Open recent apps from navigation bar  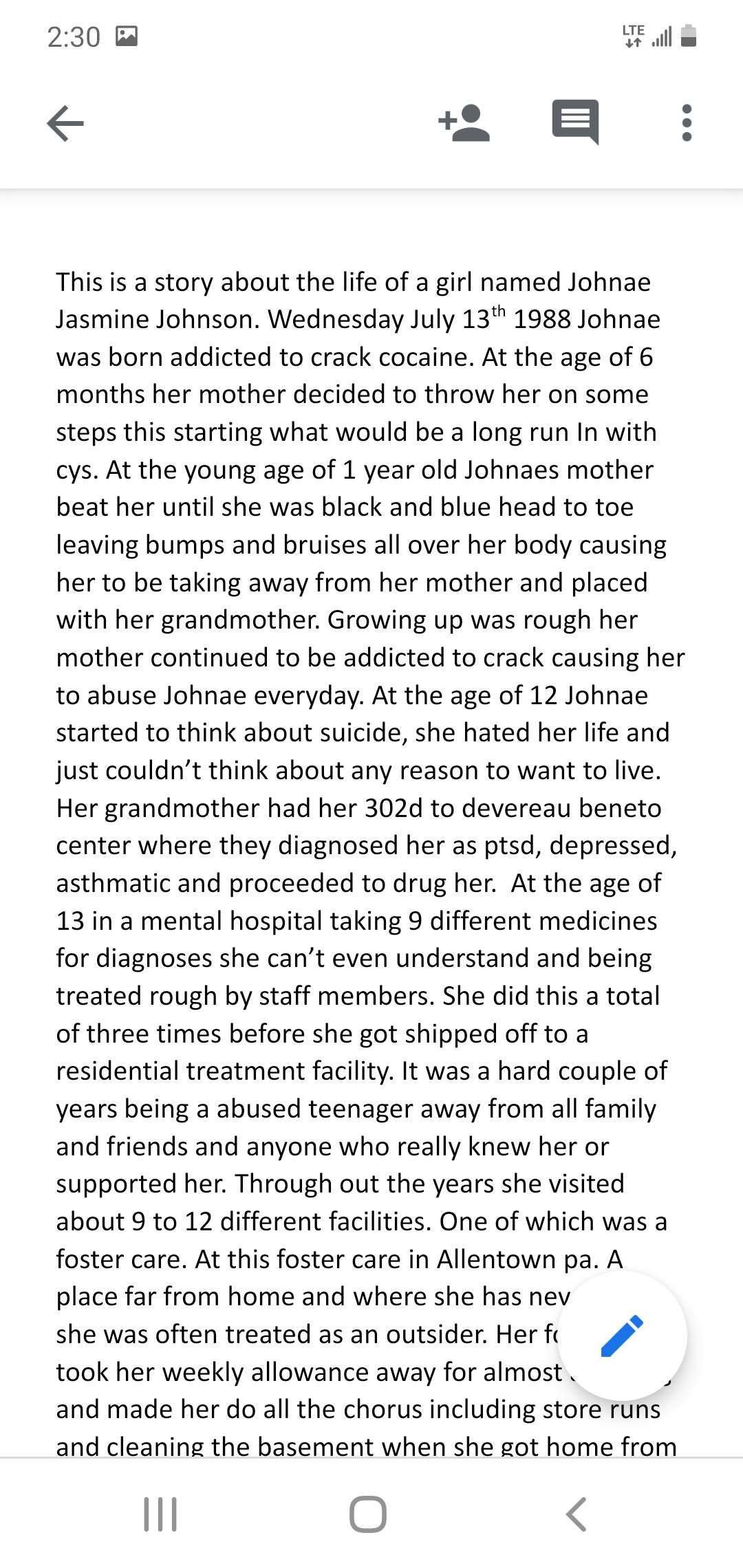pos(160,1514)
